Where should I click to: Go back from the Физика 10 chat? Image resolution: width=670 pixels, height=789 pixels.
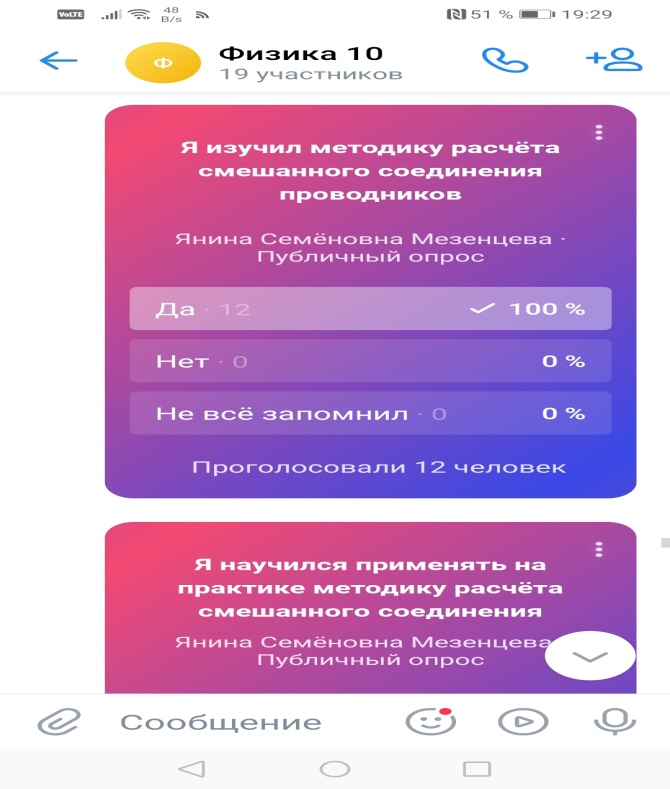coord(57,60)
